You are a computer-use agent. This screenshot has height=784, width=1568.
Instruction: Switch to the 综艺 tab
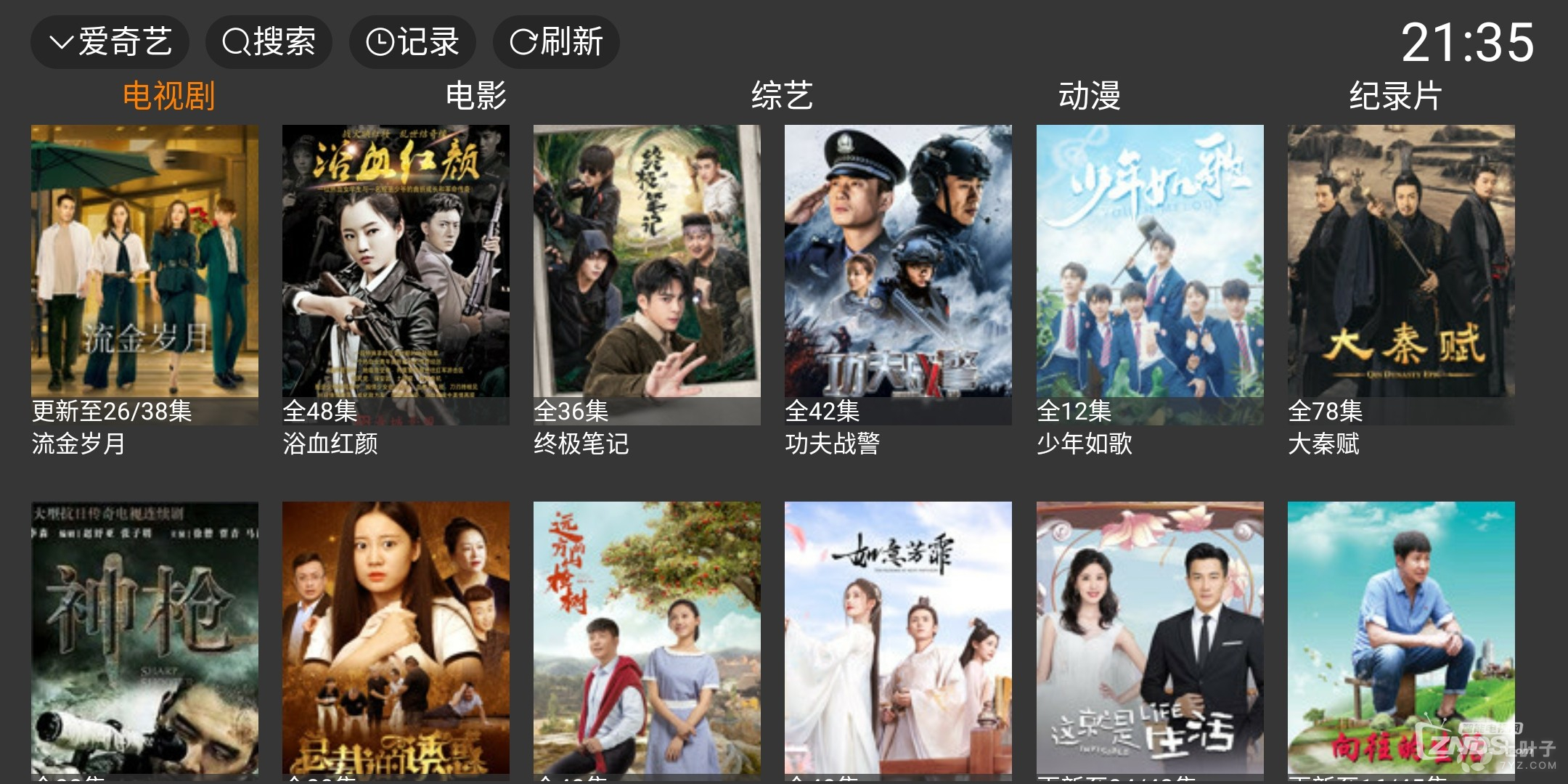pos(782,96)
